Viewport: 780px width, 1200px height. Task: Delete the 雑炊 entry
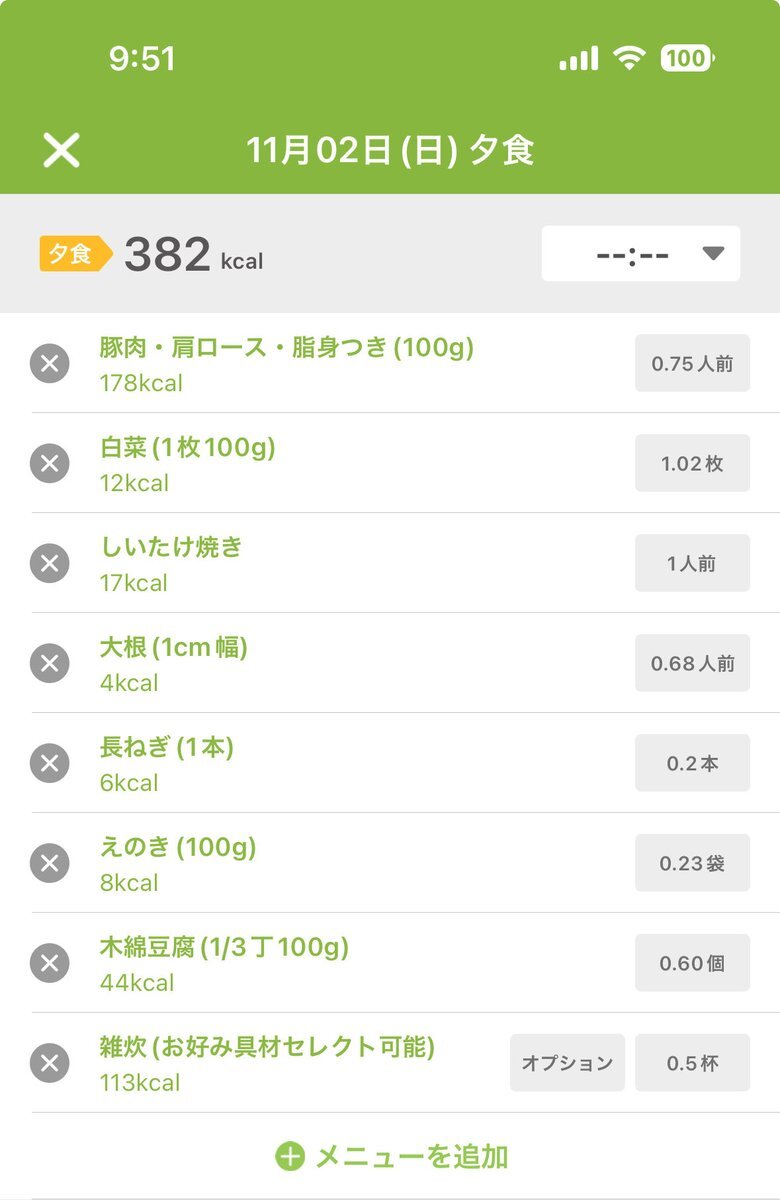tap(49, 1063)
